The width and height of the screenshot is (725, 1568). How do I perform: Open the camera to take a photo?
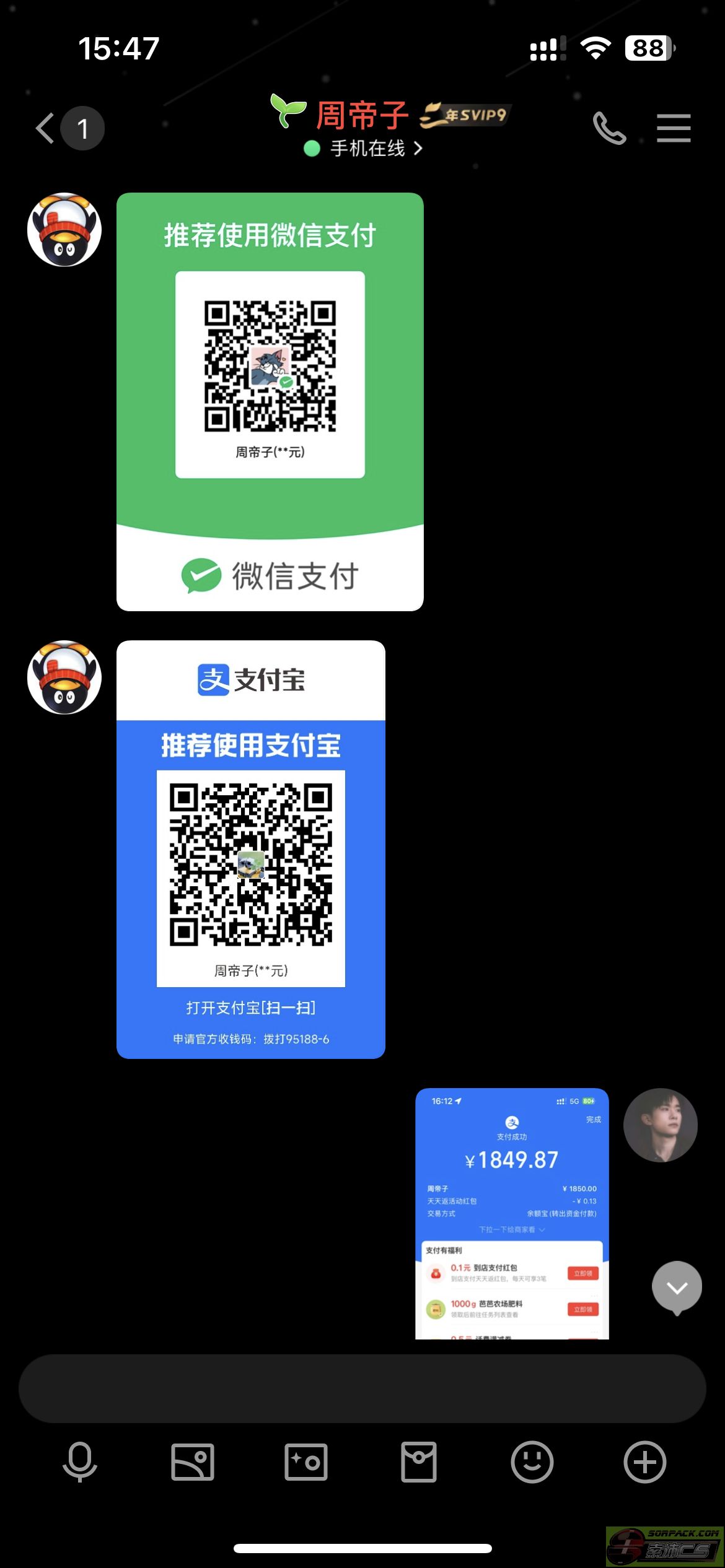tap(306, 1462)
